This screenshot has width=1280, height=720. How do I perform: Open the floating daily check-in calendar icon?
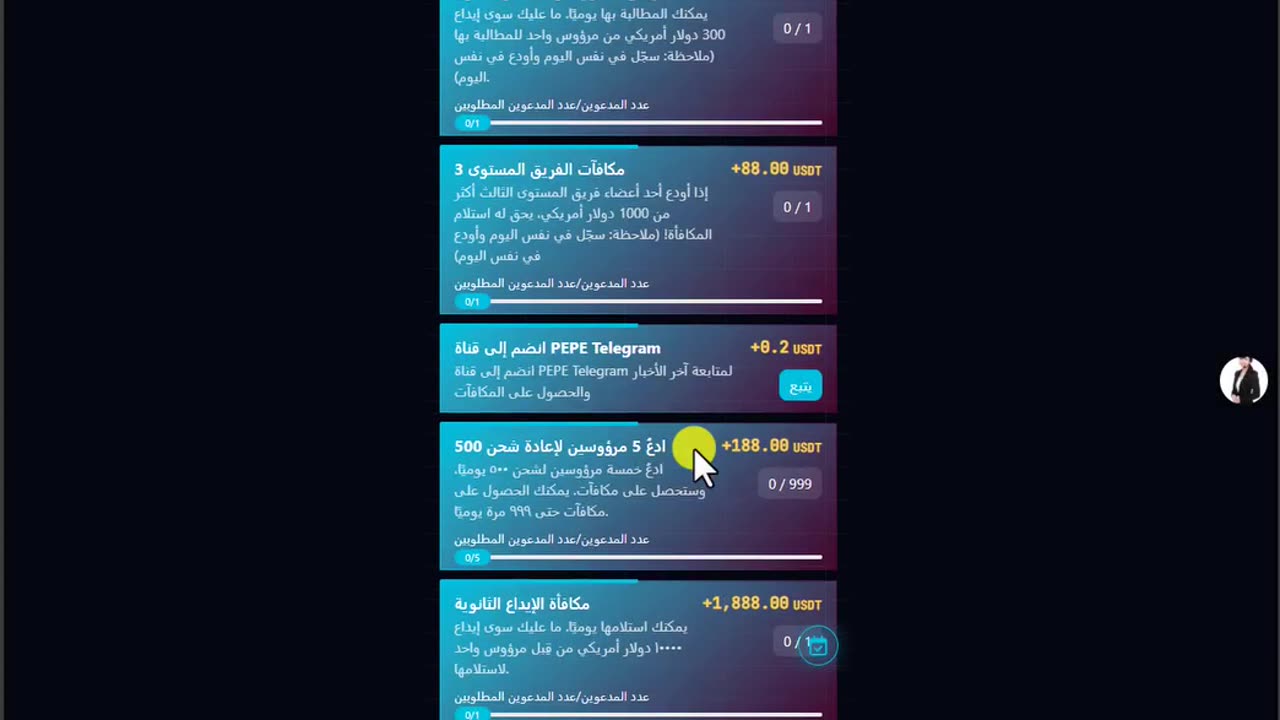point(817,646)
